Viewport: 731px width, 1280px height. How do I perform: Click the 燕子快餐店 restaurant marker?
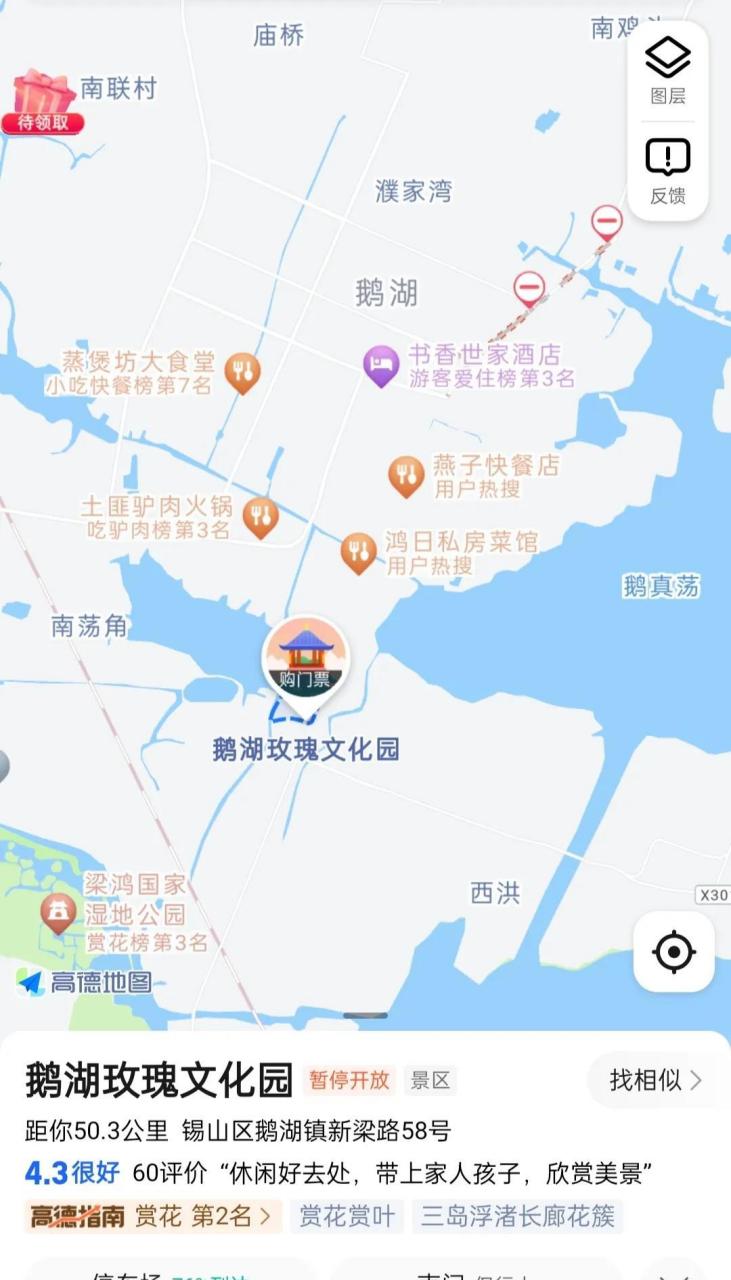pyautogui.click(x=405, y=468)
